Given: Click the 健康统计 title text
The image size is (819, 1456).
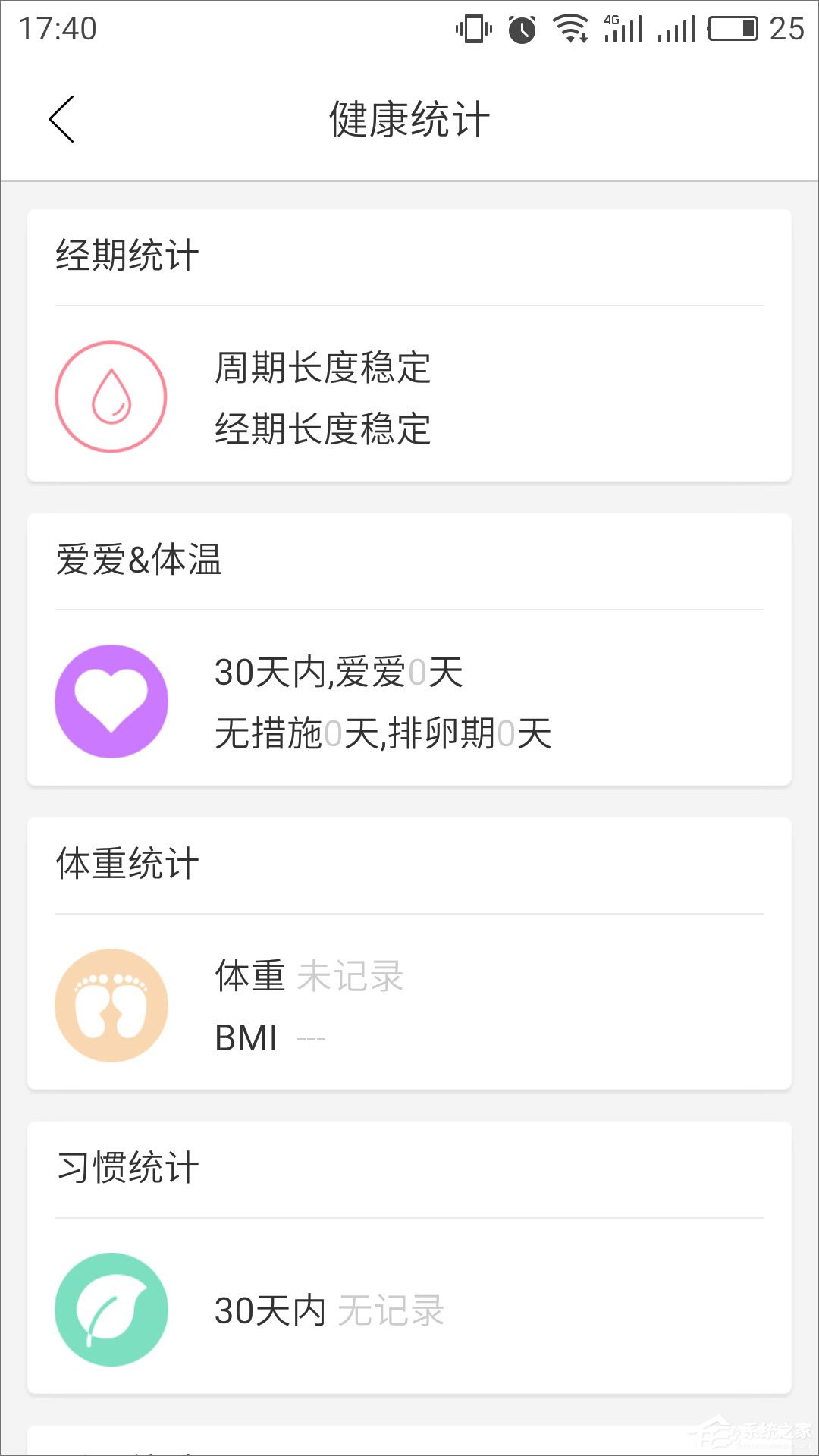Looking at the screenshot, I should point(409,118).
